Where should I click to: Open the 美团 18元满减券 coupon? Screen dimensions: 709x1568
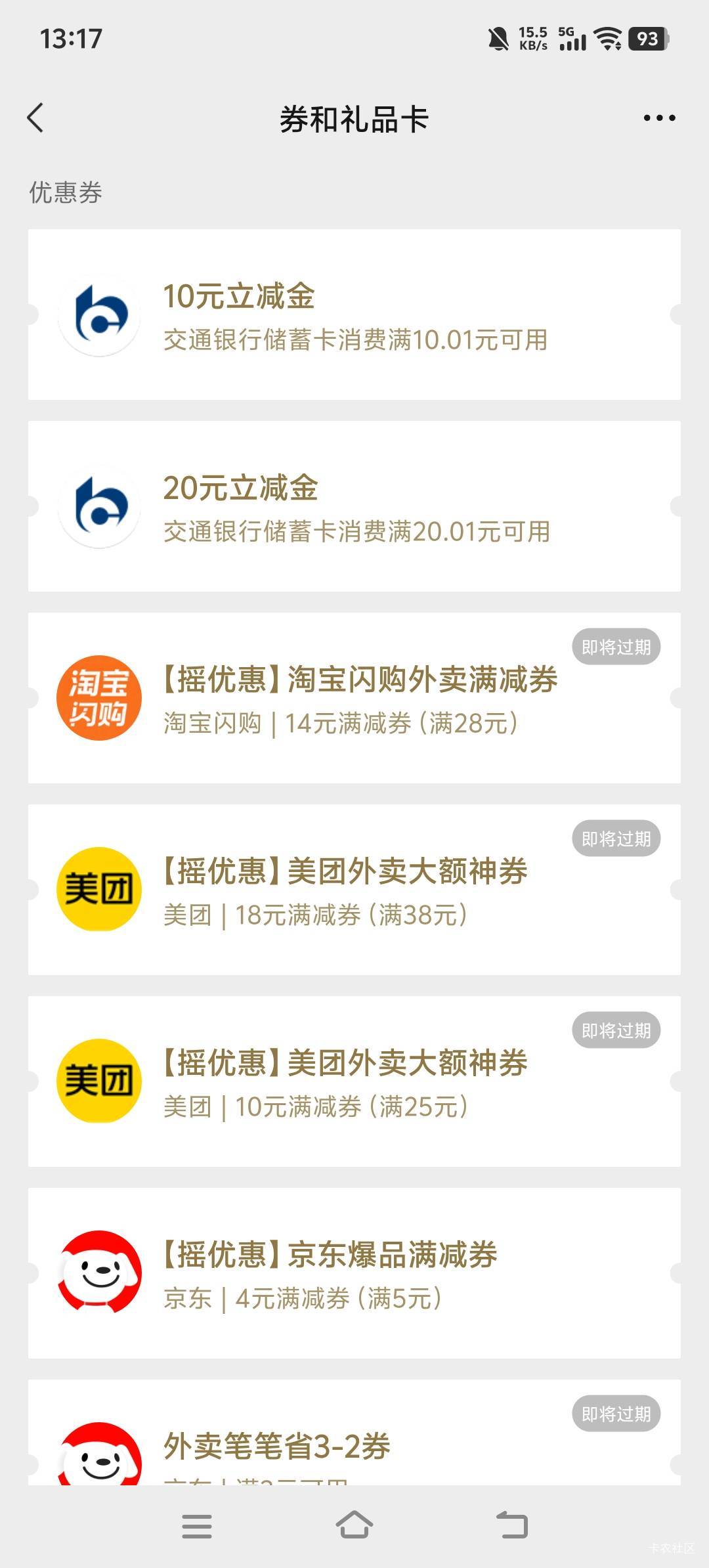[x=354, y=890]
